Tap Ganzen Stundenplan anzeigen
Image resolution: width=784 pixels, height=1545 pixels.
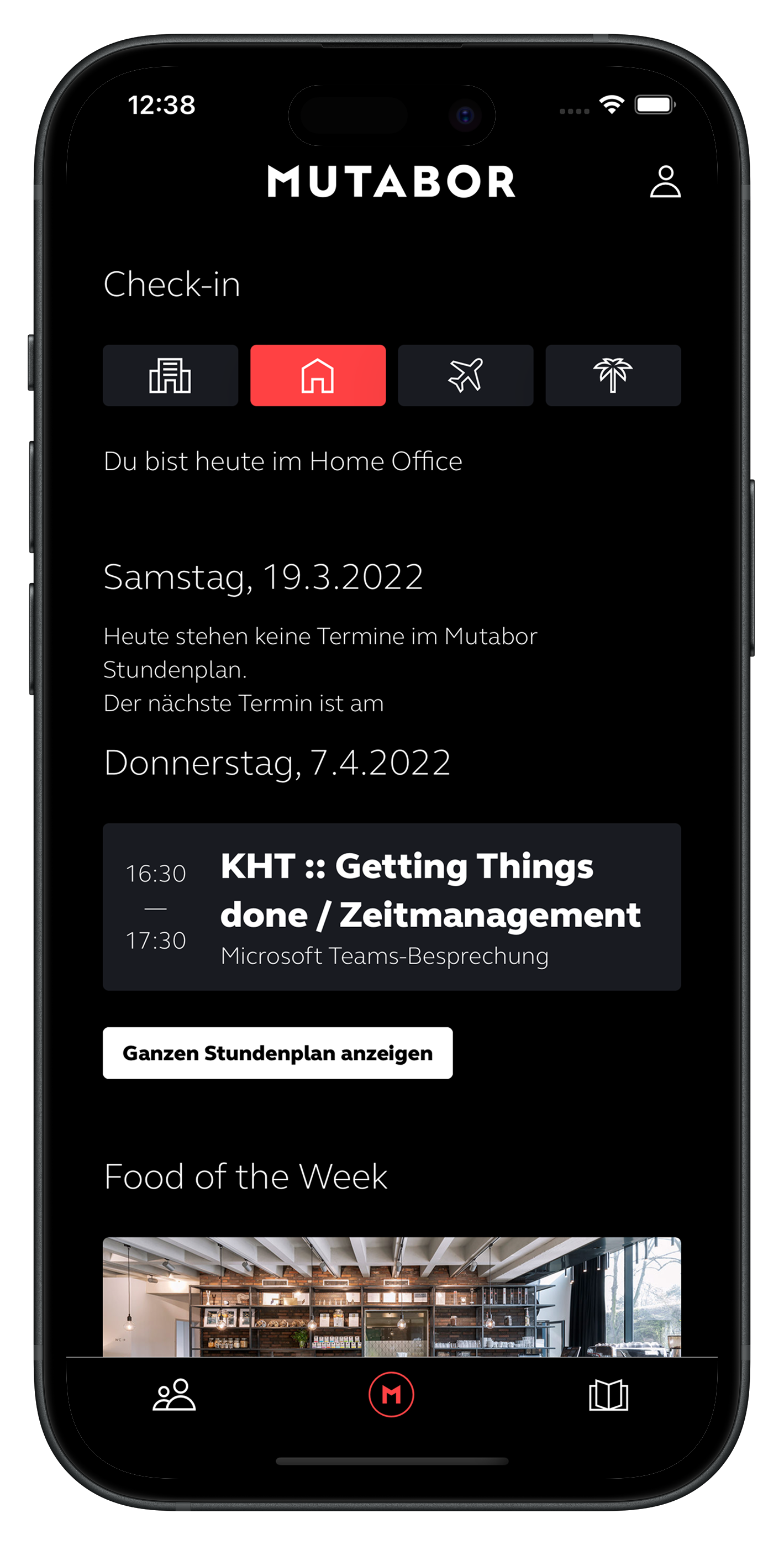277,1053
